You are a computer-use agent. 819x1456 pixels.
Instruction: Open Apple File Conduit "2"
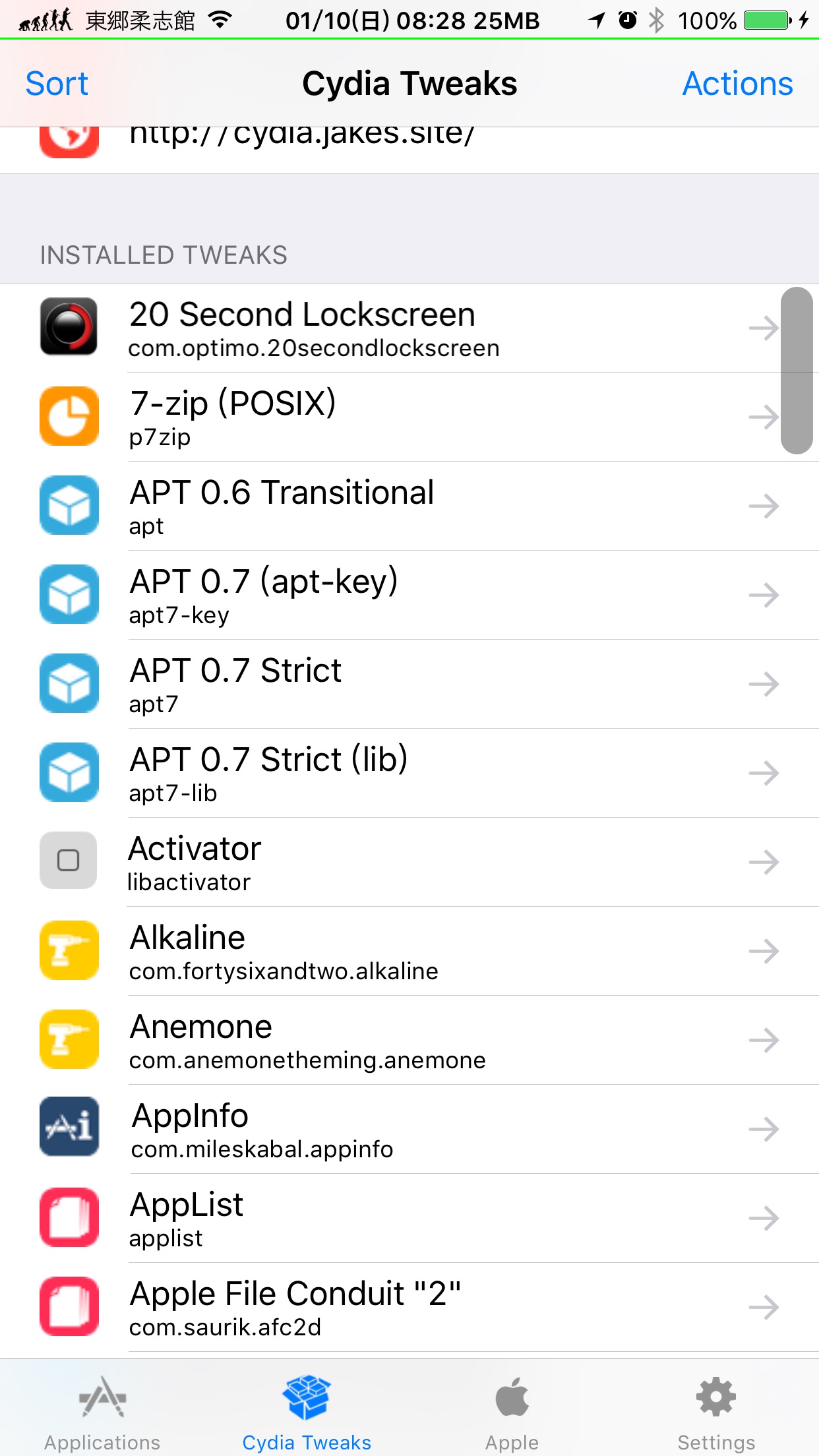(x=409, y=1308)
